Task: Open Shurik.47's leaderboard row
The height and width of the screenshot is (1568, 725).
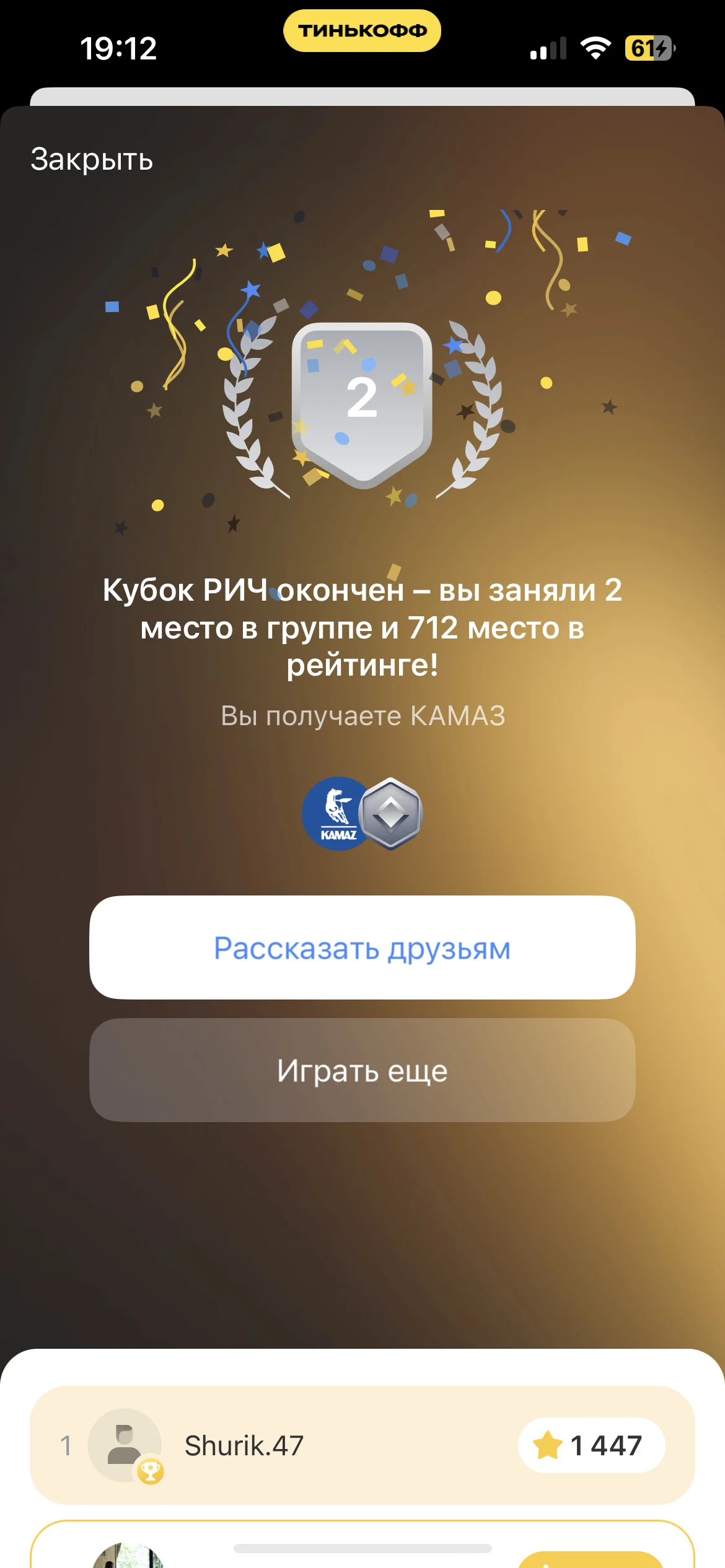Action: click(362, 1445)
